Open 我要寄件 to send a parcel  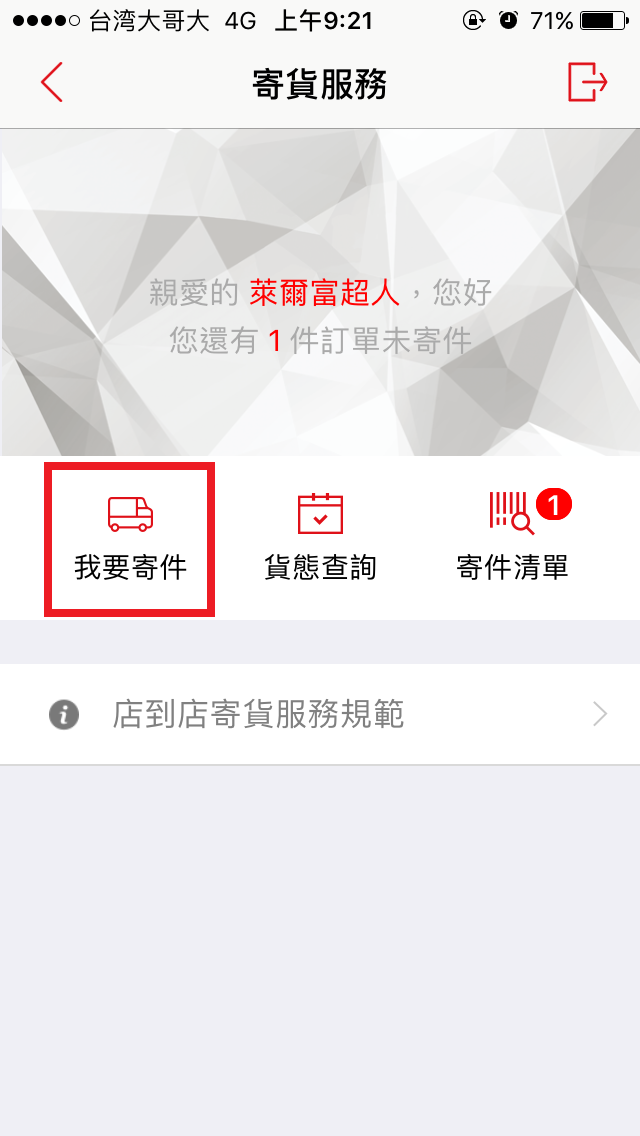pos(130,540)
